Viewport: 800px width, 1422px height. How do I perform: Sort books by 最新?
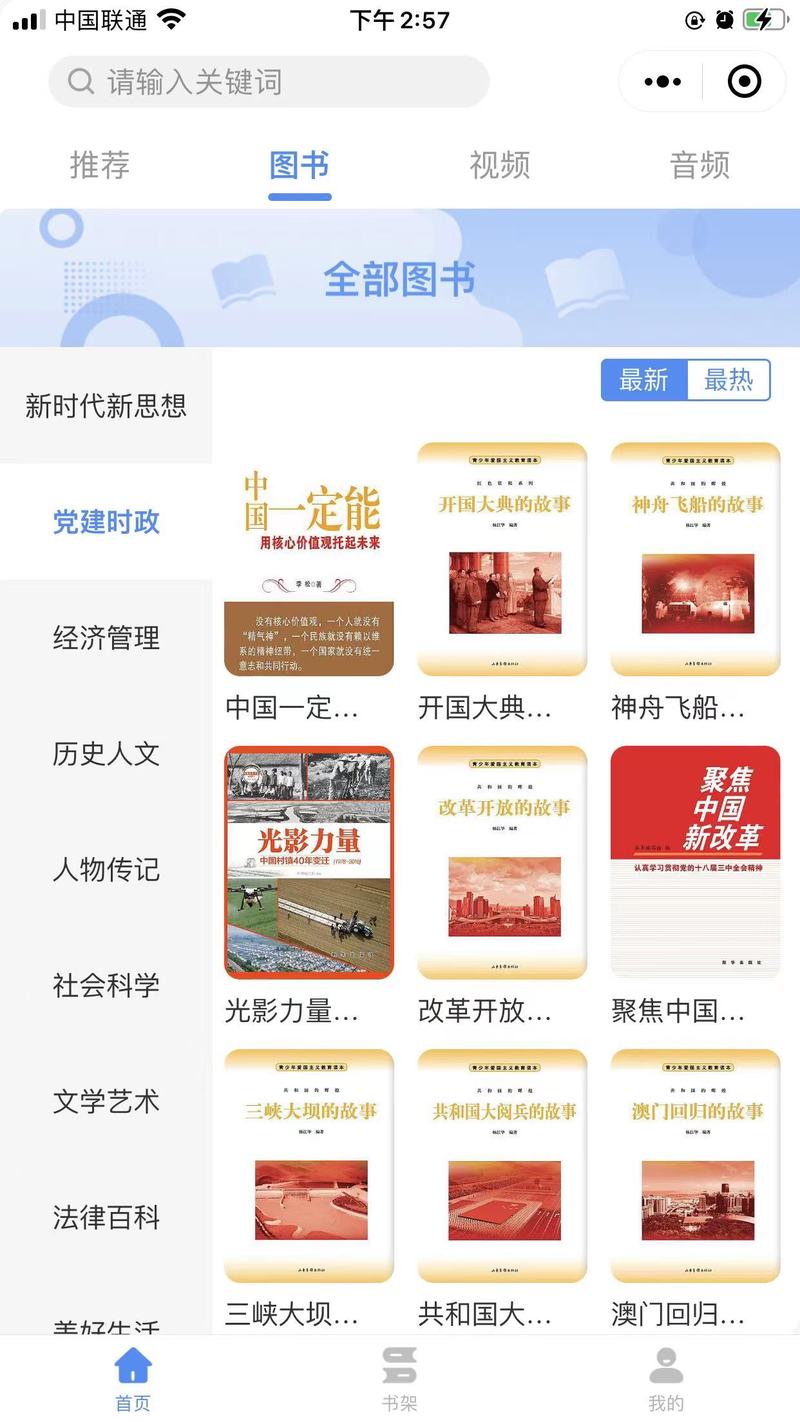point(644,380)
